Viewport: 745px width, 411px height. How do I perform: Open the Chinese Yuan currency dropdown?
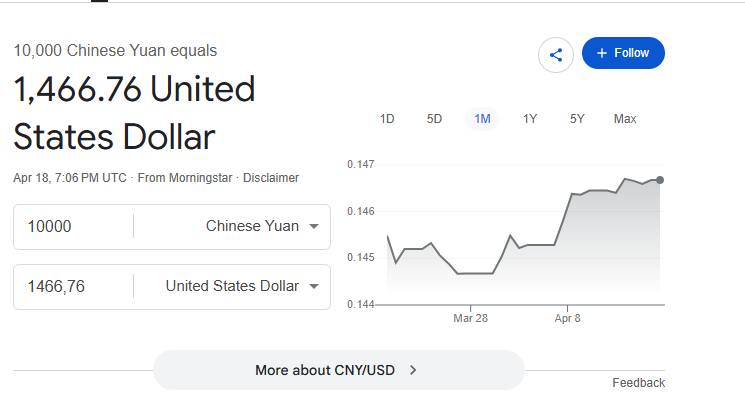coord(262,226)
